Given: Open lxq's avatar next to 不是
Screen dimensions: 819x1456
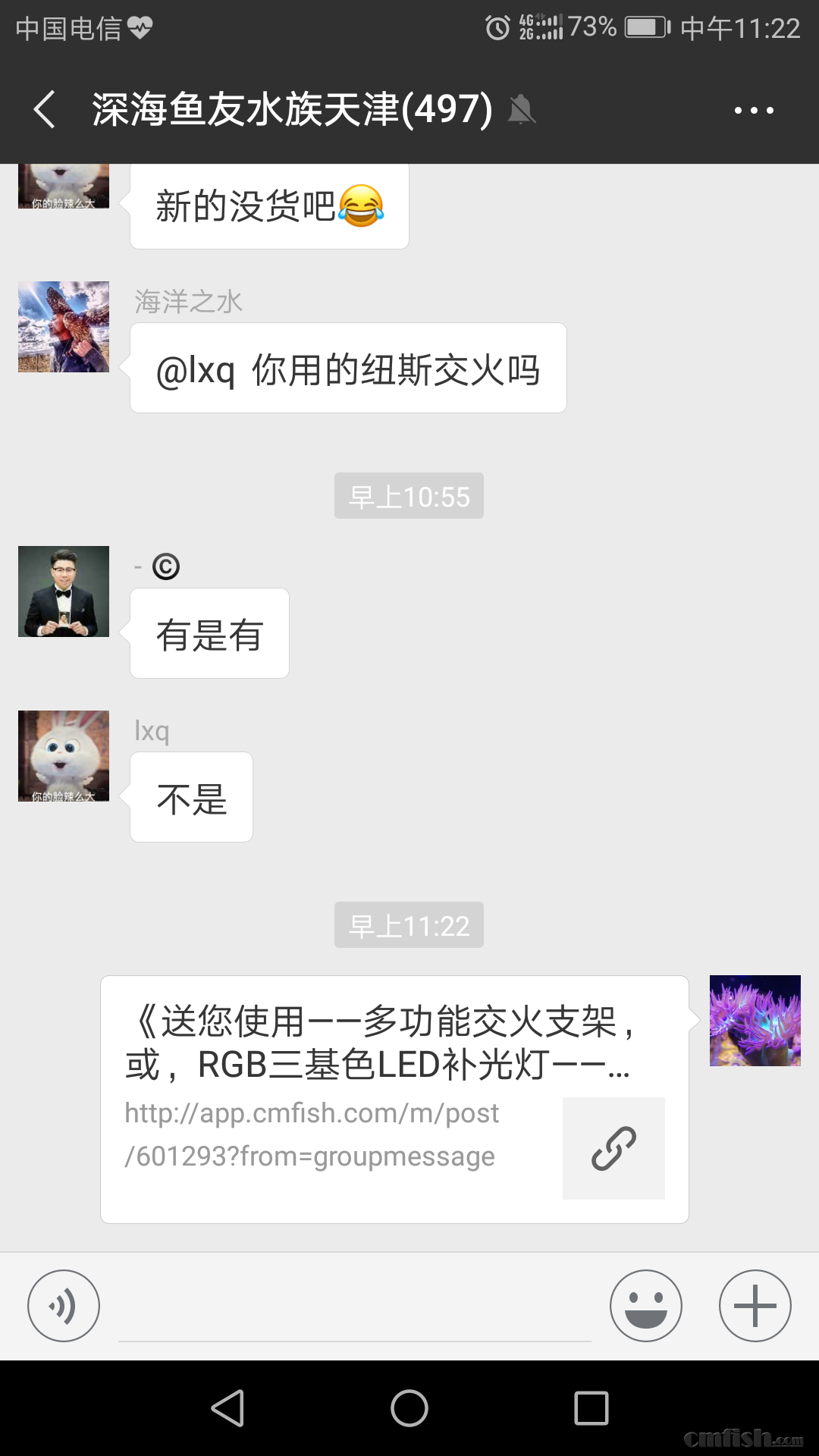Looking at the screenshot, I should click(64, 756).
